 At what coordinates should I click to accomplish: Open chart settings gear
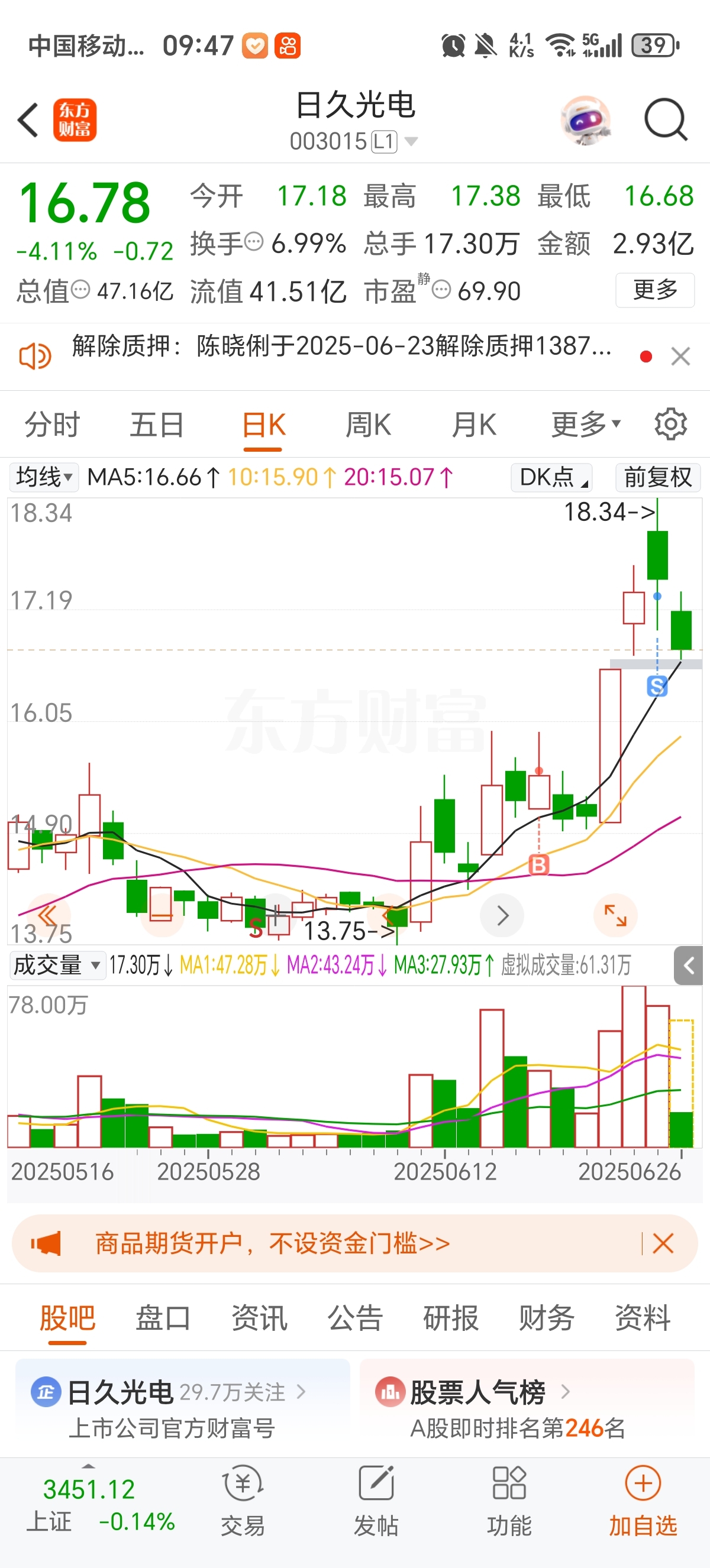coord(670,425)
